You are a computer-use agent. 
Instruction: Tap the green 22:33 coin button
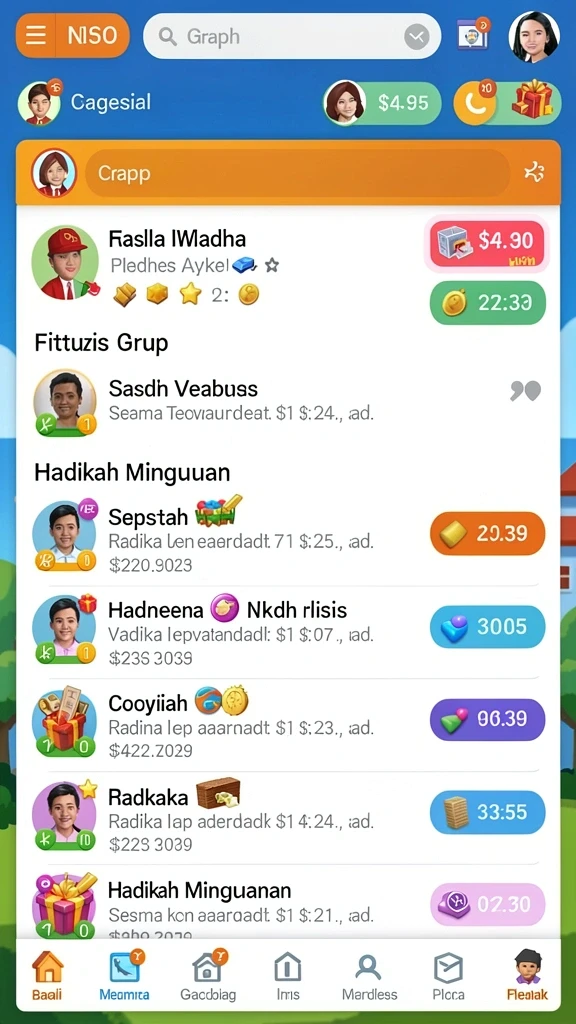point(488,302)
